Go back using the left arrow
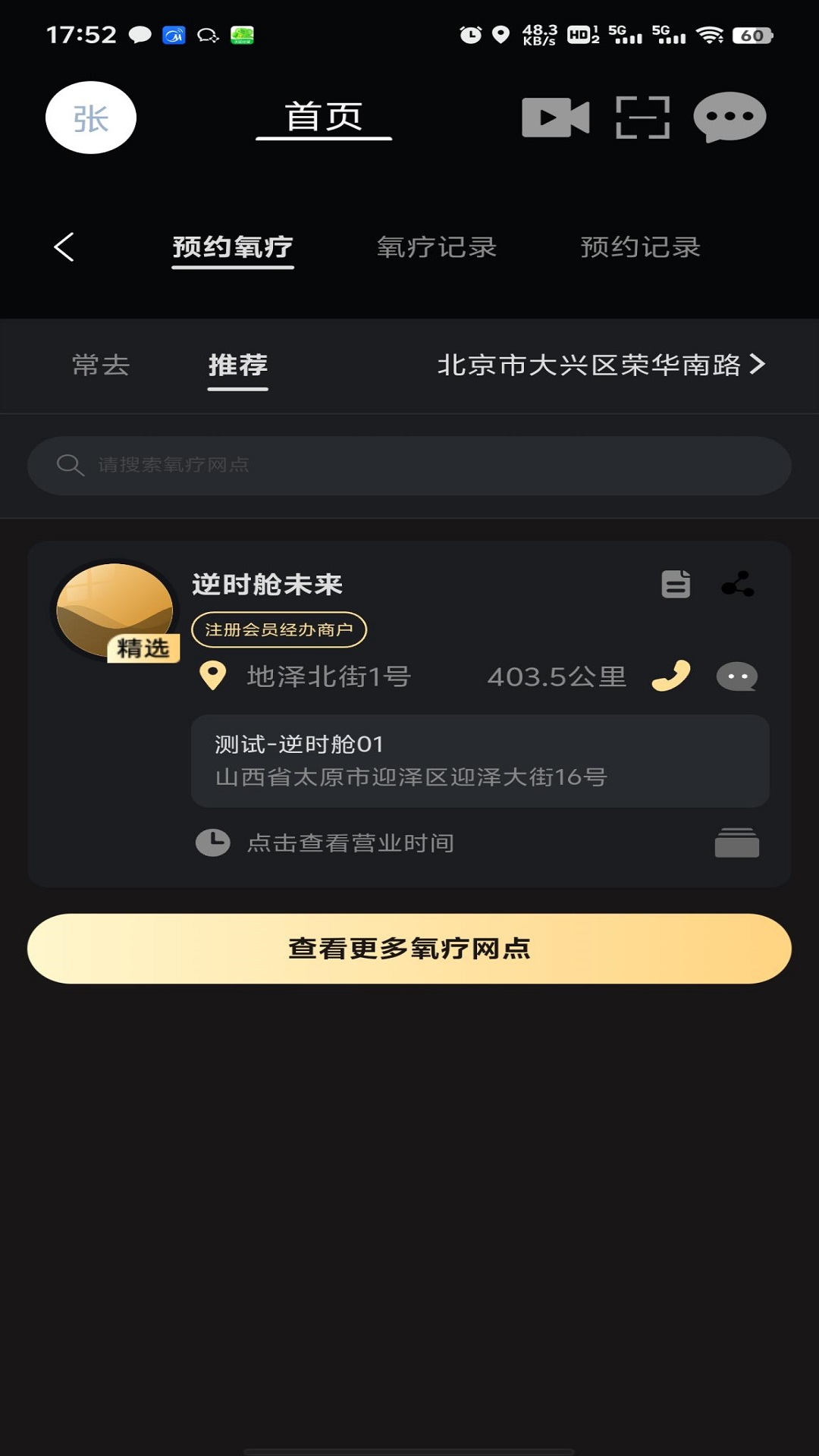 point(64,246)
